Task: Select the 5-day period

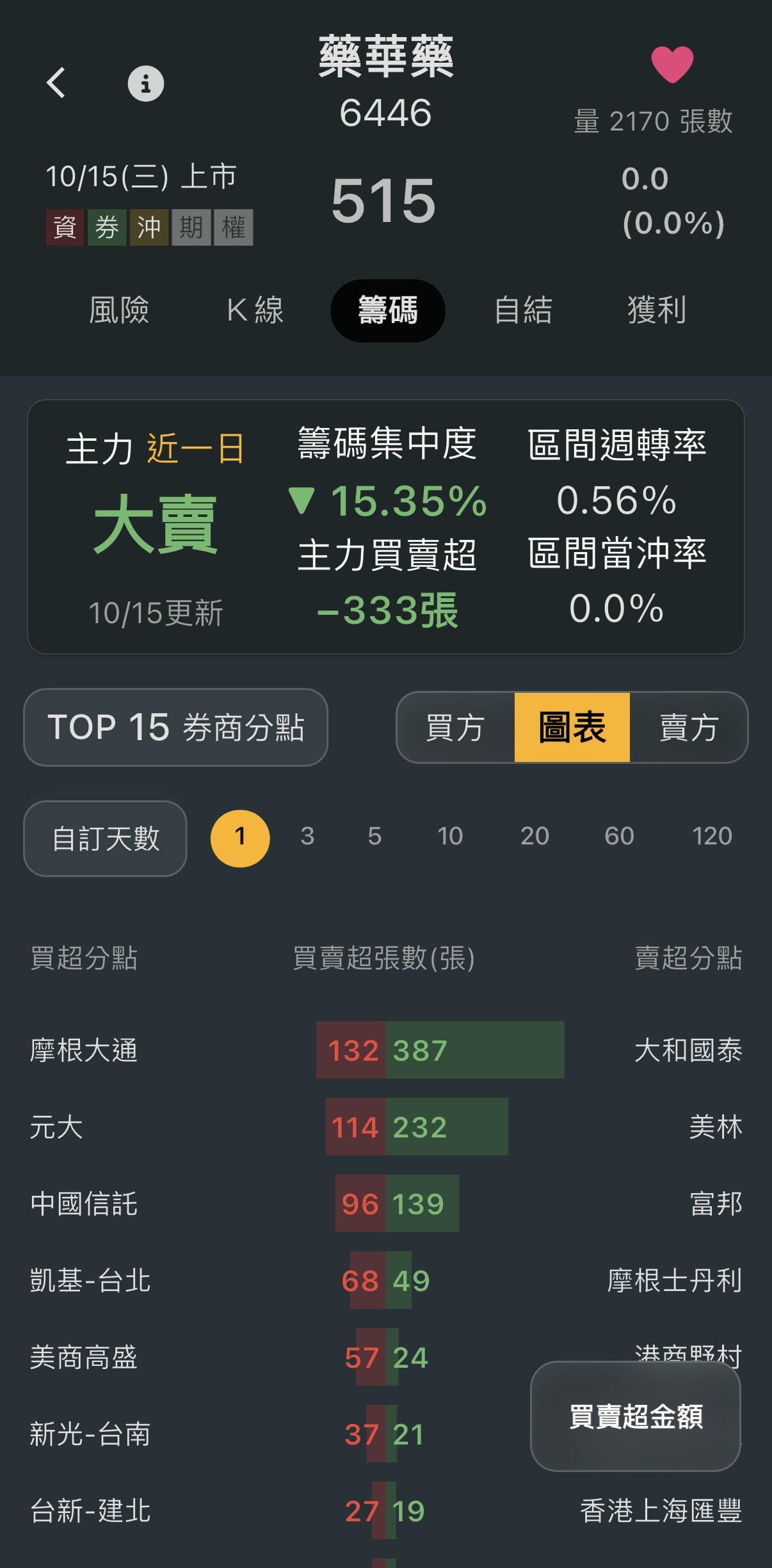Action: (374, 836)
